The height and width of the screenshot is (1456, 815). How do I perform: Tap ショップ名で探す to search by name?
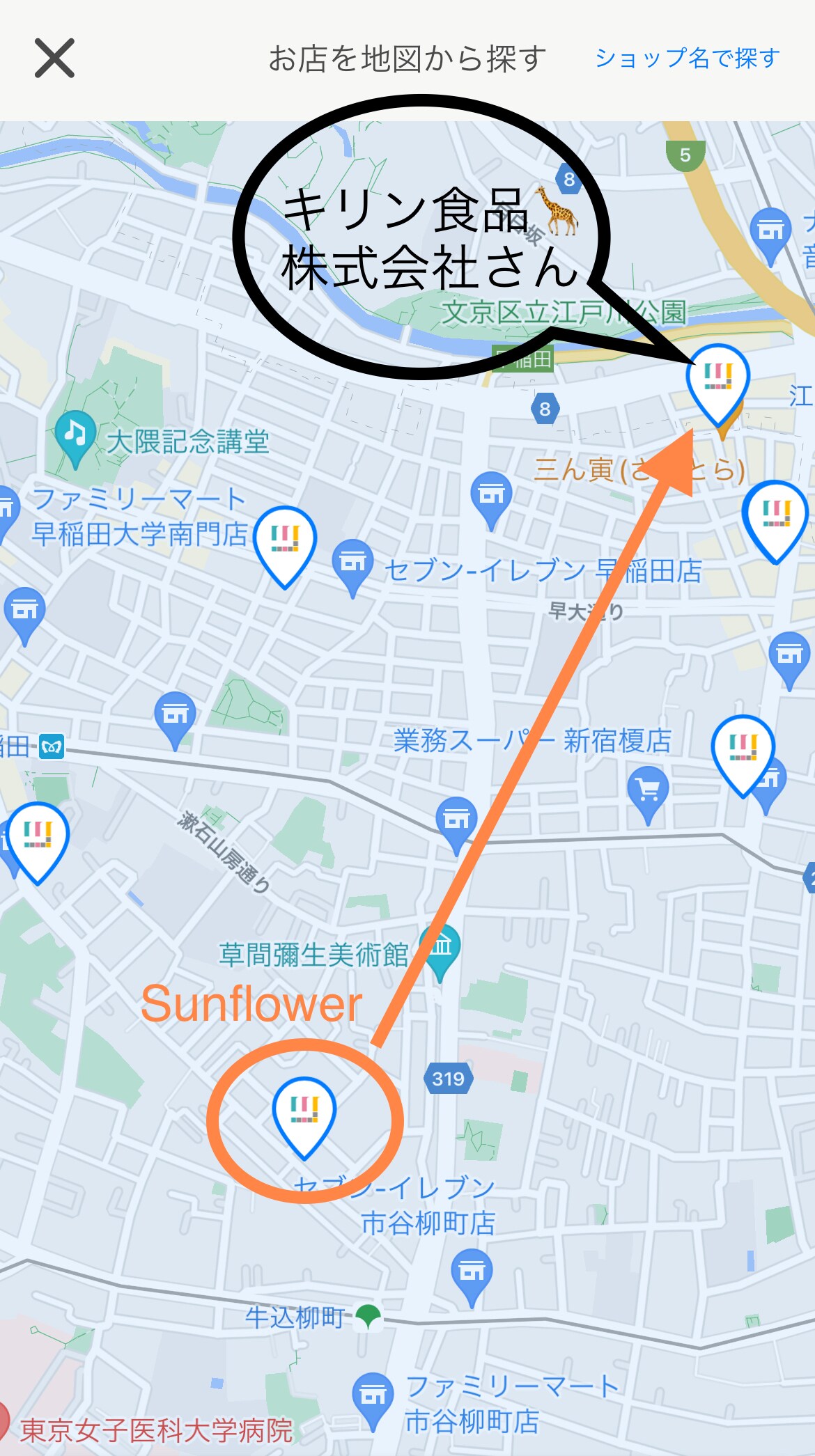tap(687, 58)
